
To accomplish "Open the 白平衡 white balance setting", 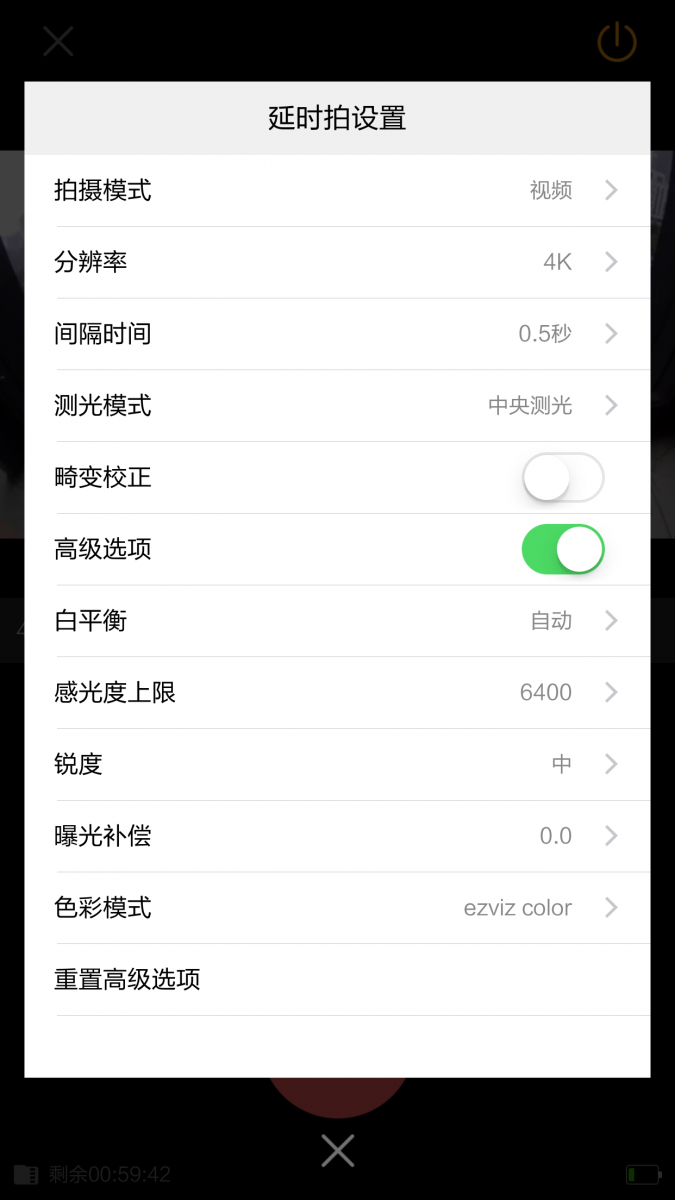I will (x=337, y=621).
